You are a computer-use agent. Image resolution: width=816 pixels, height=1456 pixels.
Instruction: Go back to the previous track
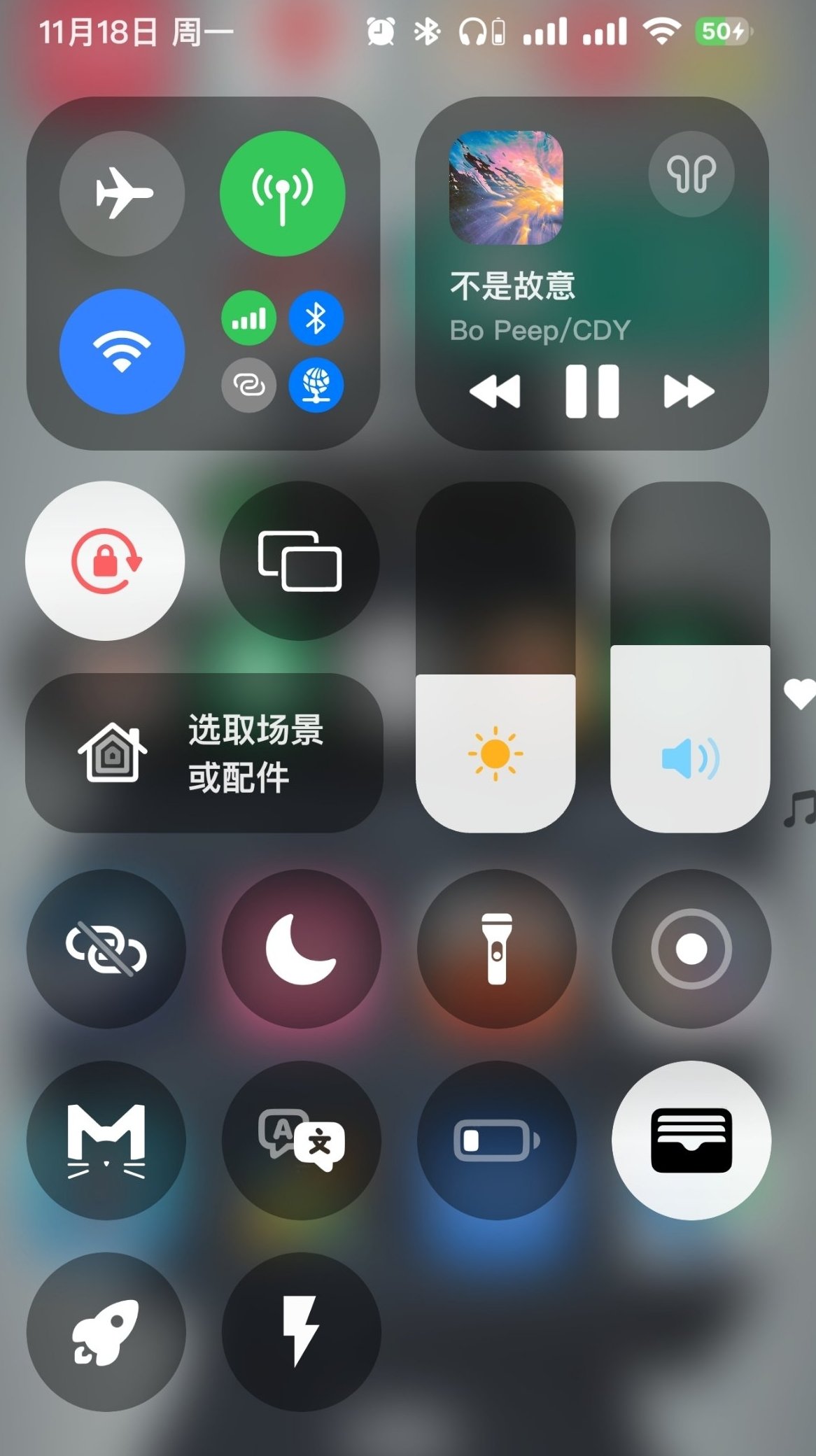pyautogui.click(x=495, y=391)
